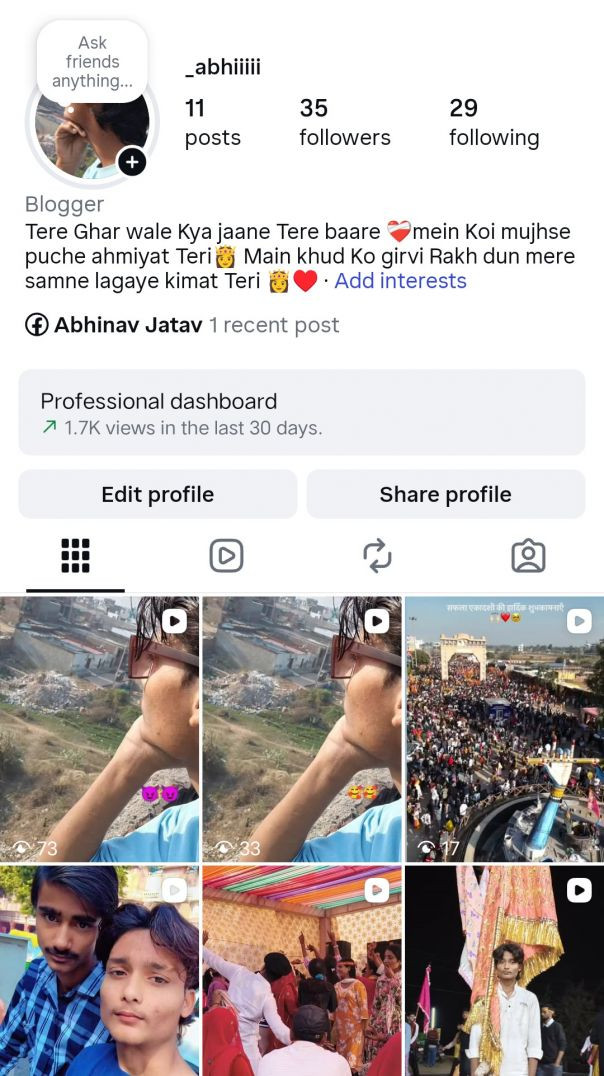Tap Share profile button
The height and width of the screenshot is (1076, 604).
pos(445,495)
